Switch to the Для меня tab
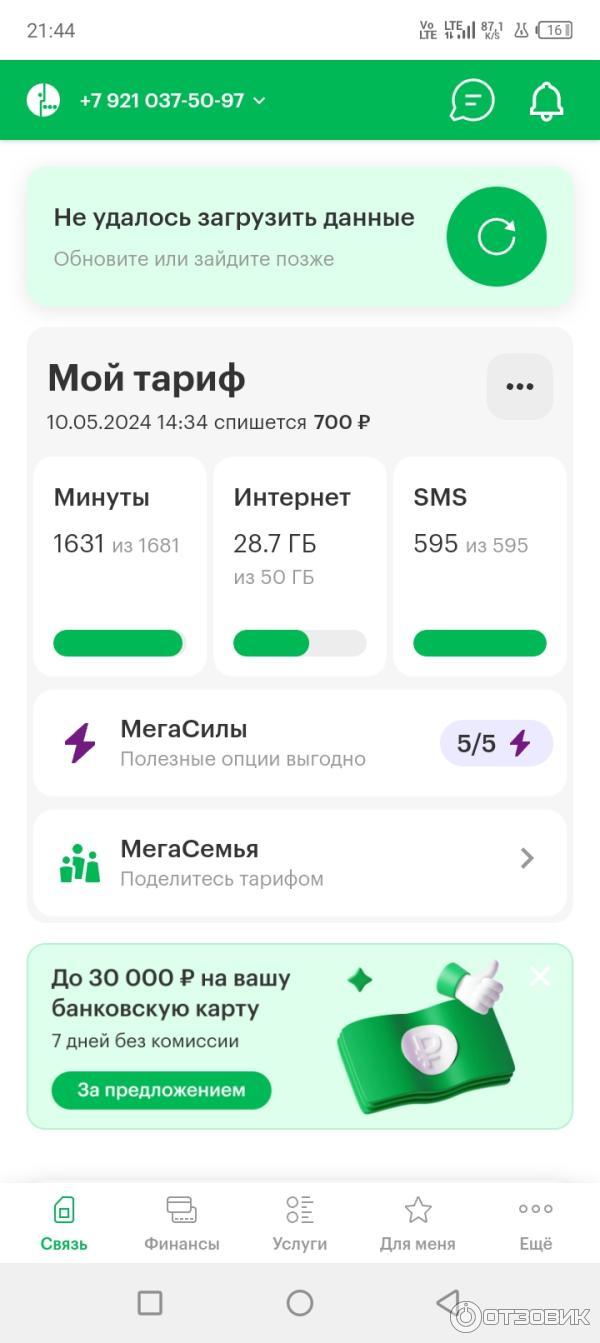600x1343 pixels. 417,1223
